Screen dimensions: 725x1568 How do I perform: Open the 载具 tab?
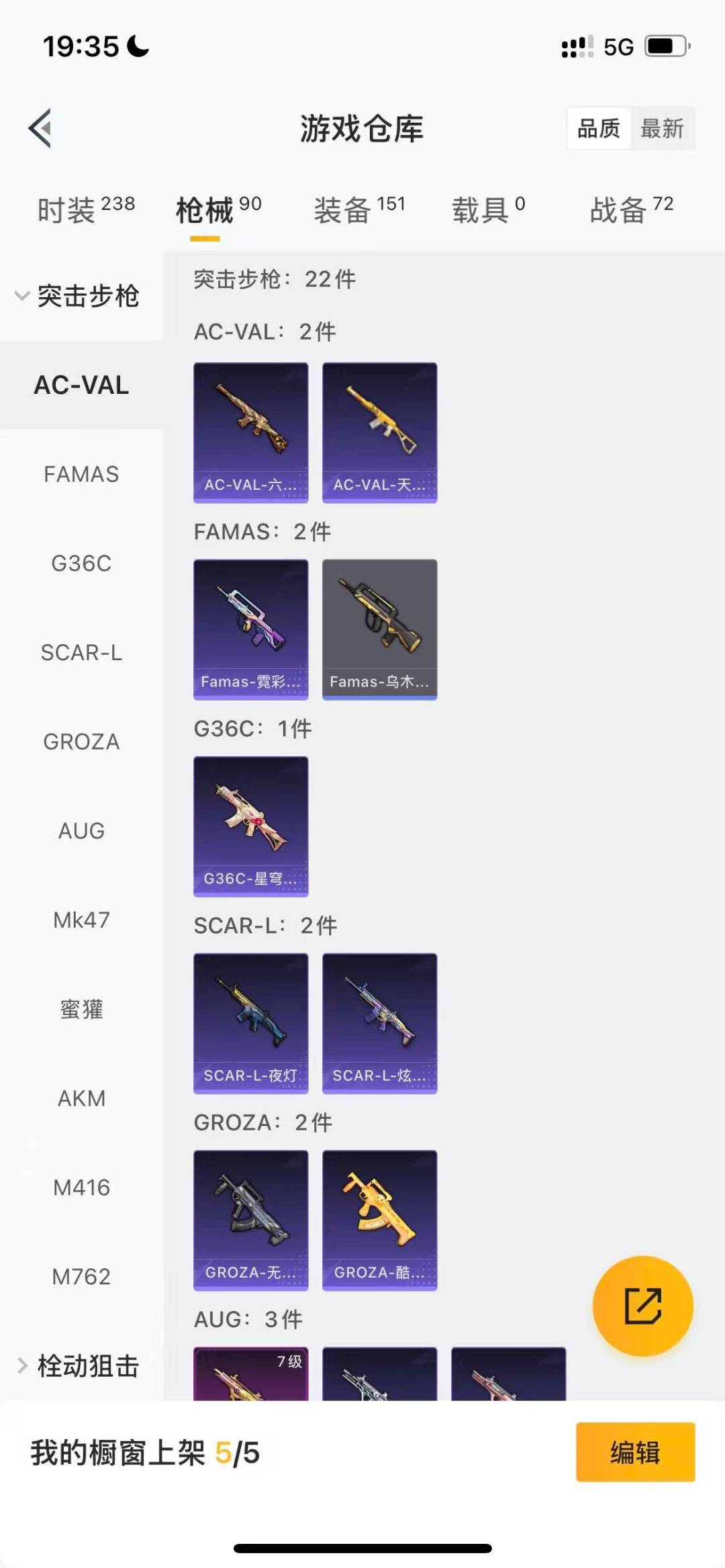click(488, 210)
